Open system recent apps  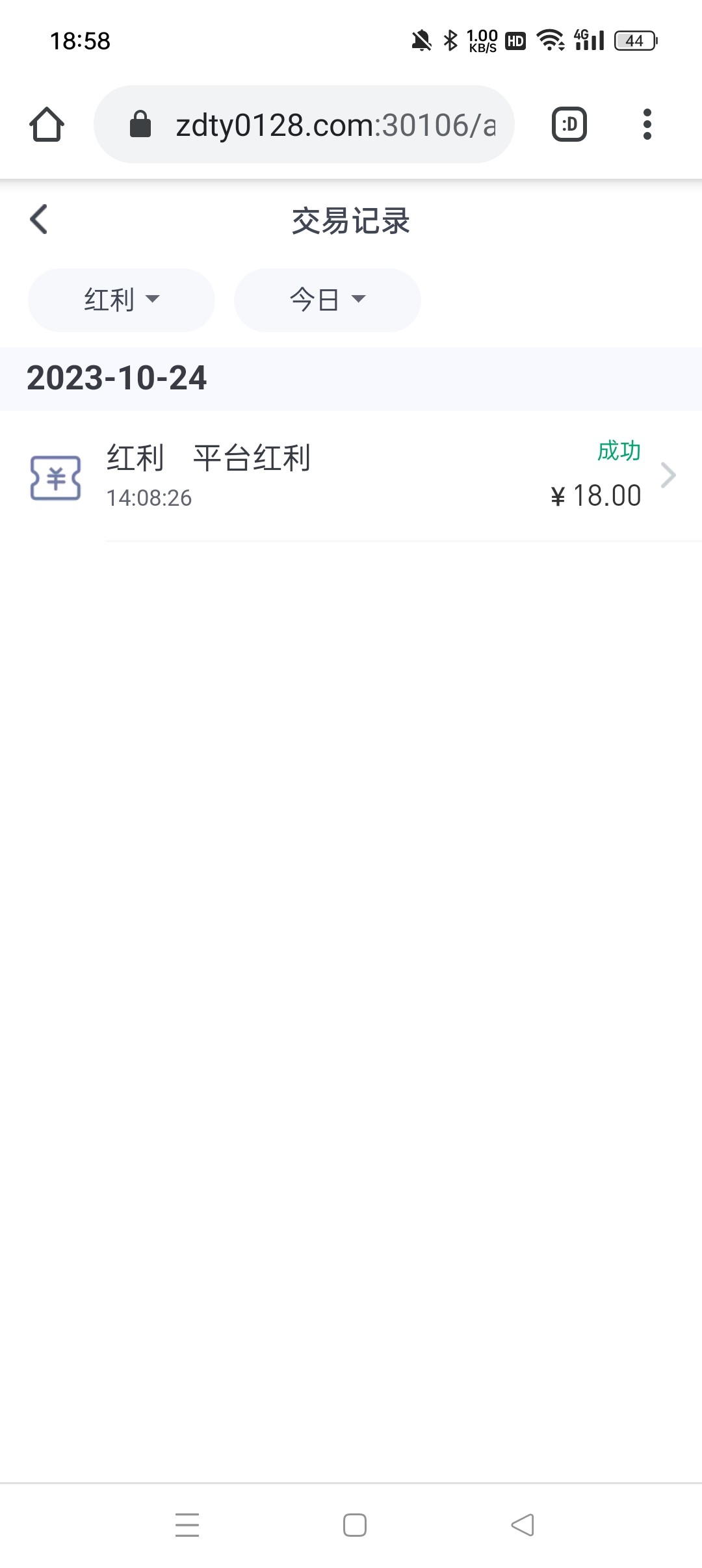187,1524
